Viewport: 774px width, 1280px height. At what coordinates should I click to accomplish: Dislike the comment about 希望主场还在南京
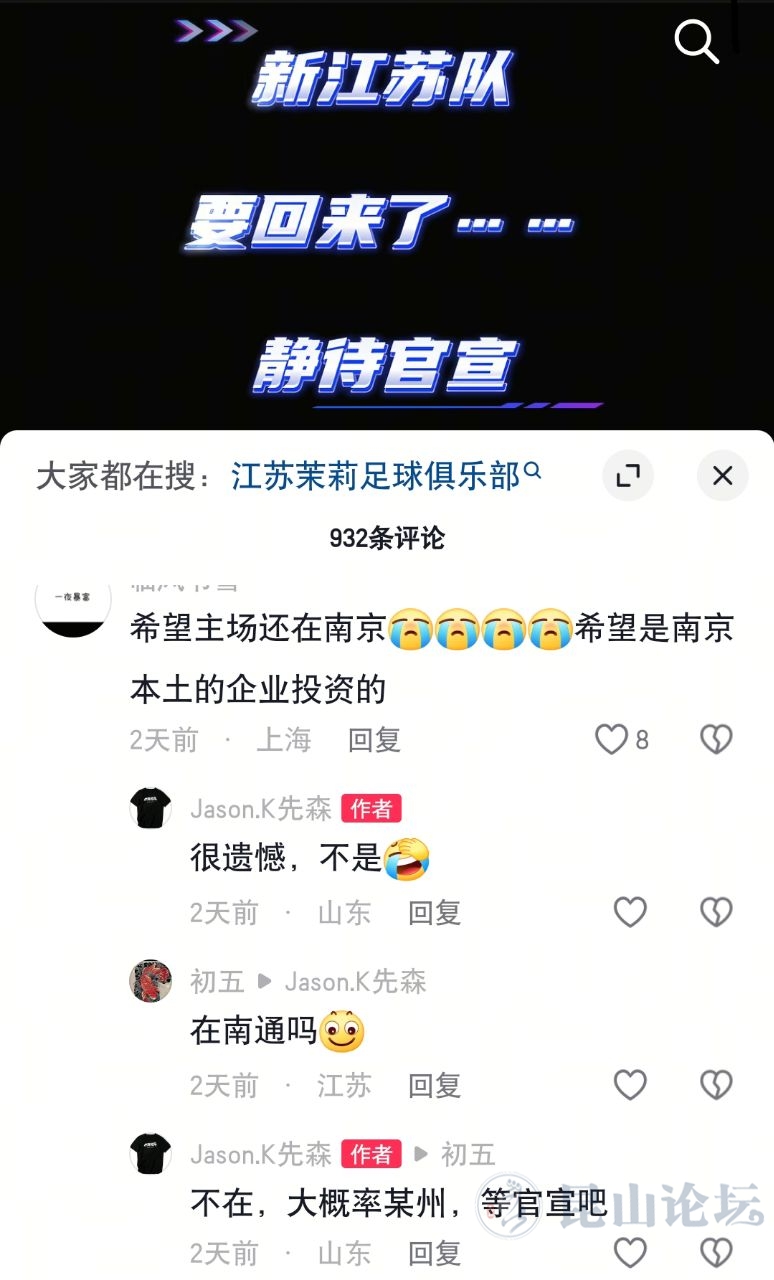[x=716, y=740]
